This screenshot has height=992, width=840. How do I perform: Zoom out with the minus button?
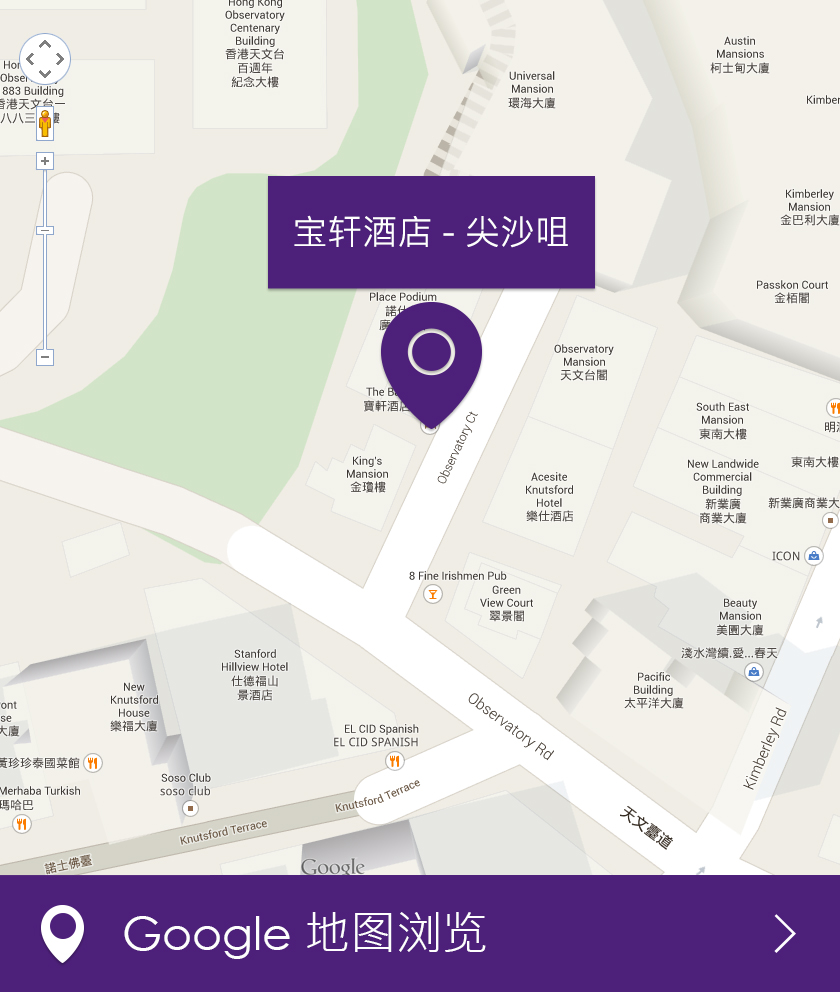click(45, 357)
